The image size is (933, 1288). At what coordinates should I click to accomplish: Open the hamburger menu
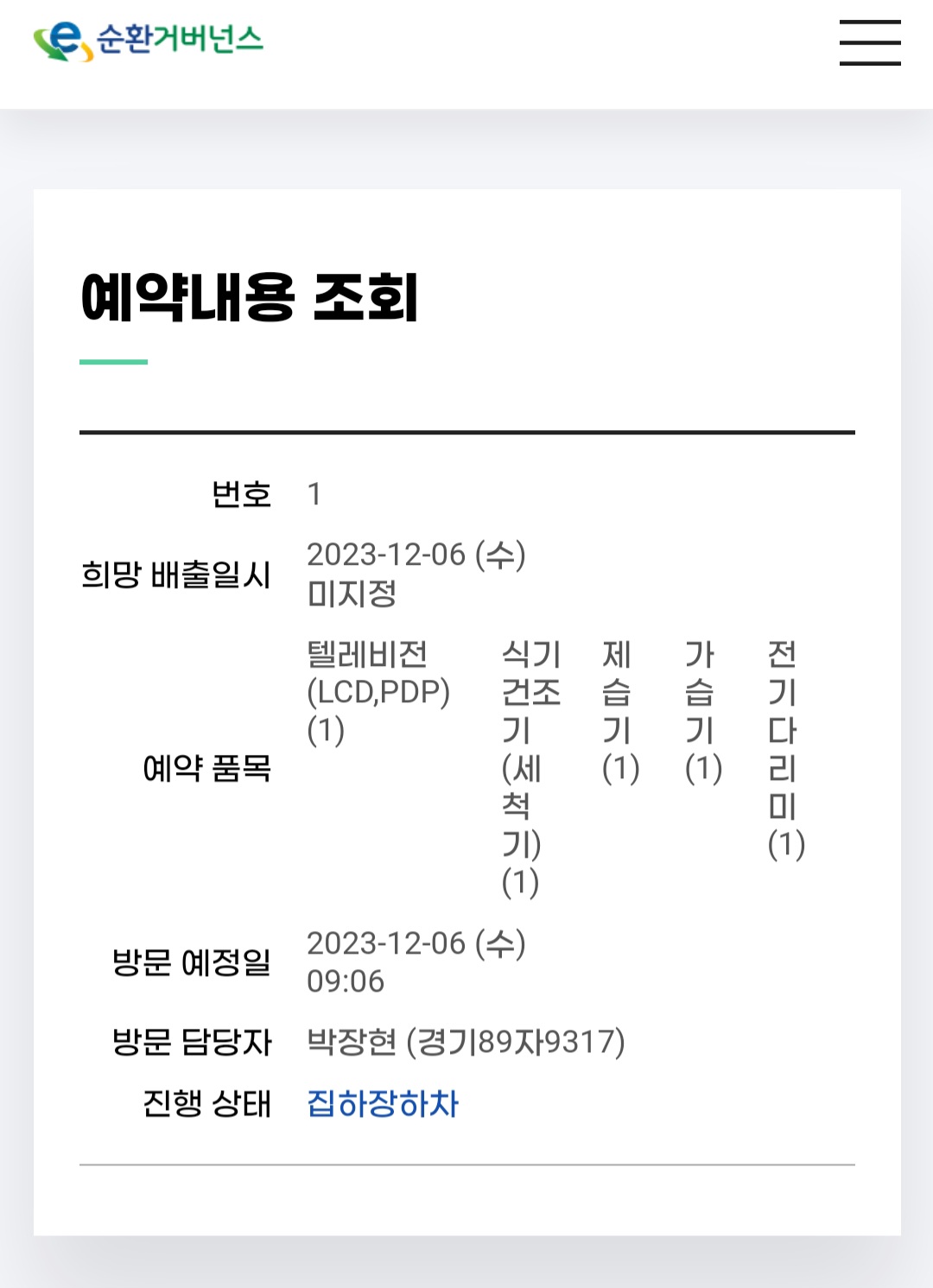870,42
